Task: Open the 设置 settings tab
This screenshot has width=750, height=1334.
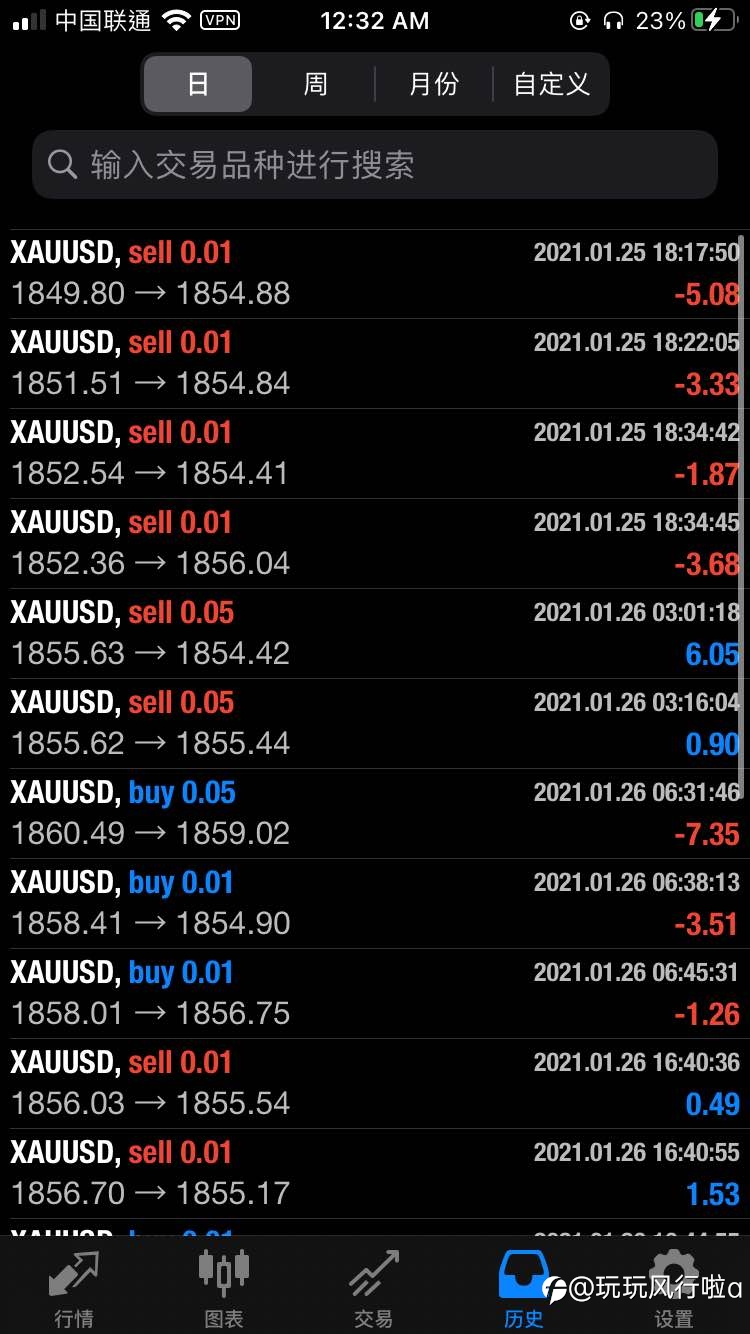Action: [x=674, y=1288]
